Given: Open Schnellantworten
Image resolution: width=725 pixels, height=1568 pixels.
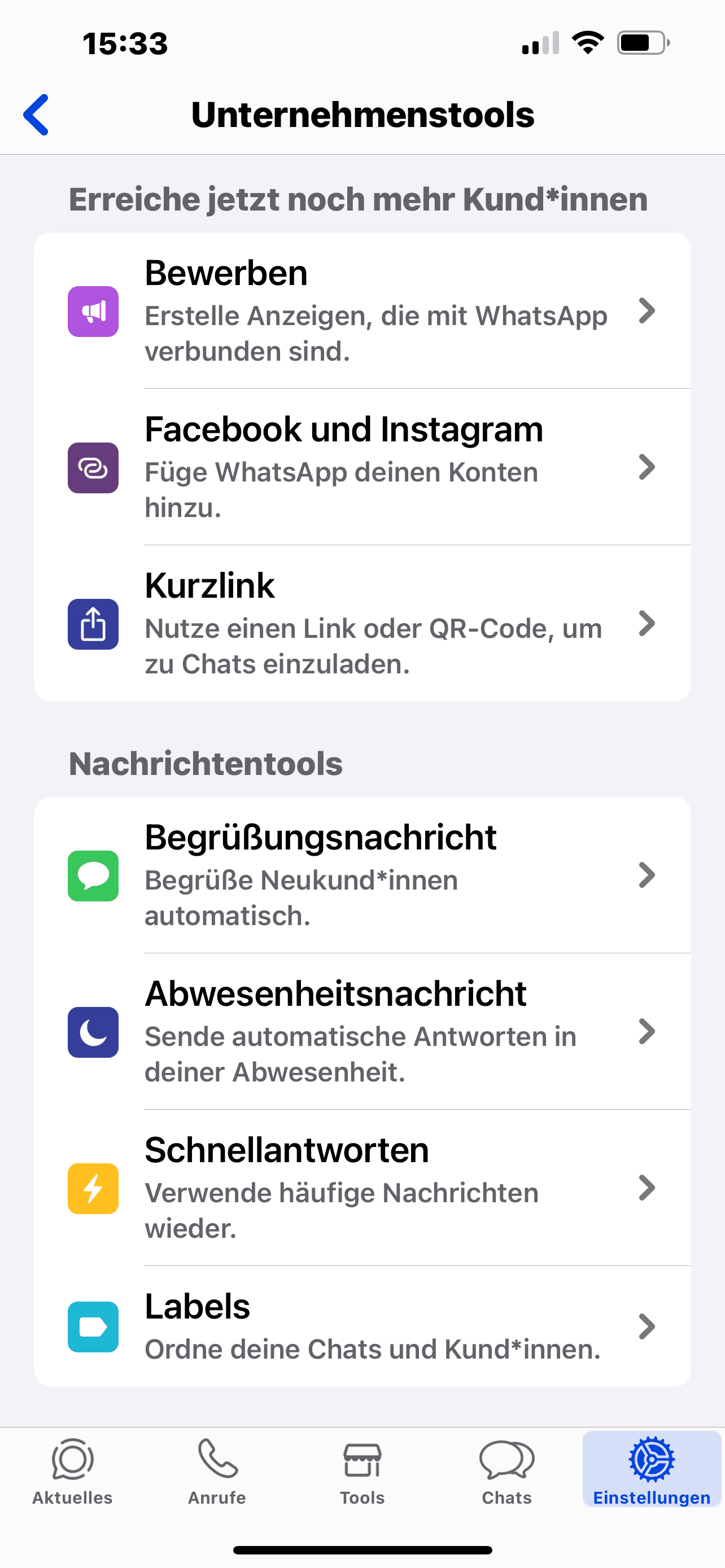Looking at the screenshot, I should [x=362, y=1188].
